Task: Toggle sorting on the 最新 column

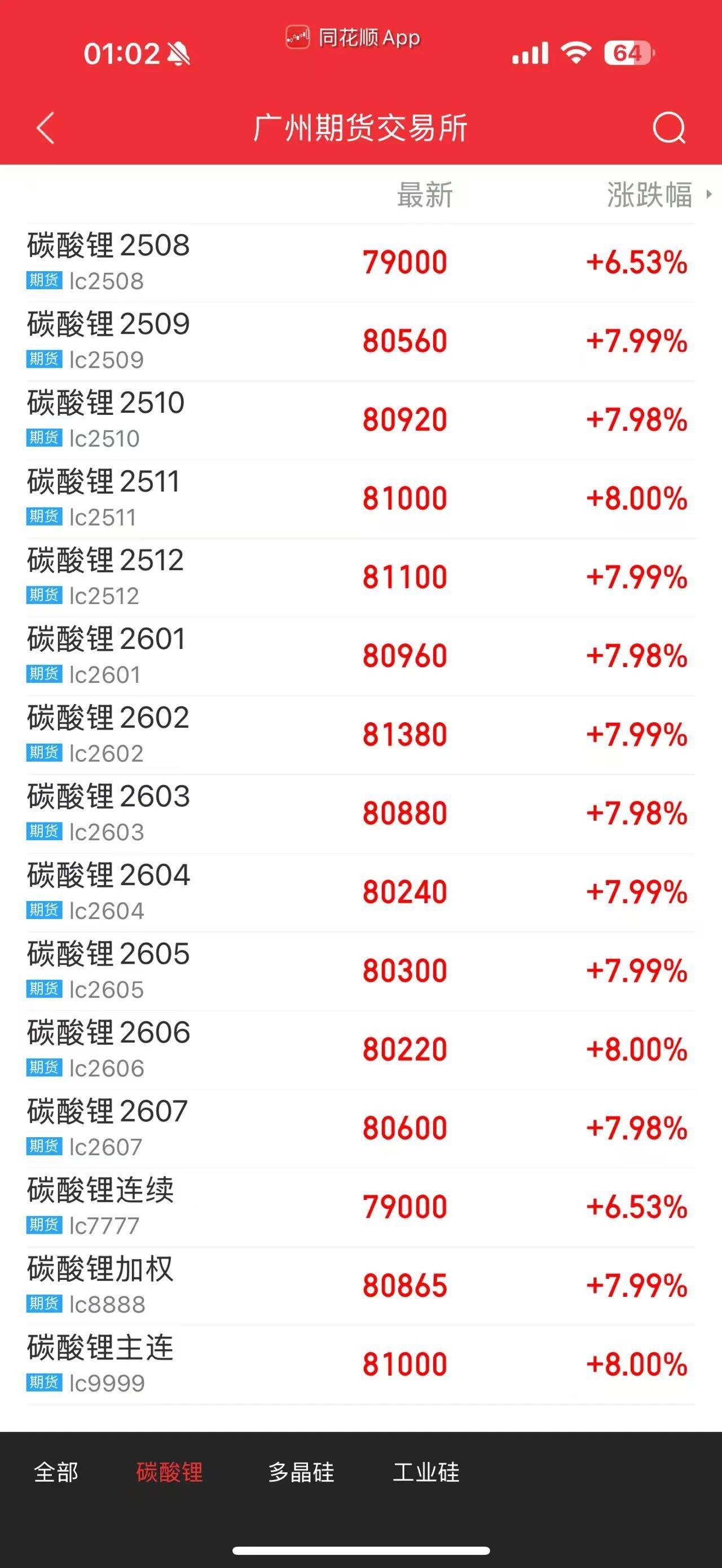Action: [x=423, y=195]
